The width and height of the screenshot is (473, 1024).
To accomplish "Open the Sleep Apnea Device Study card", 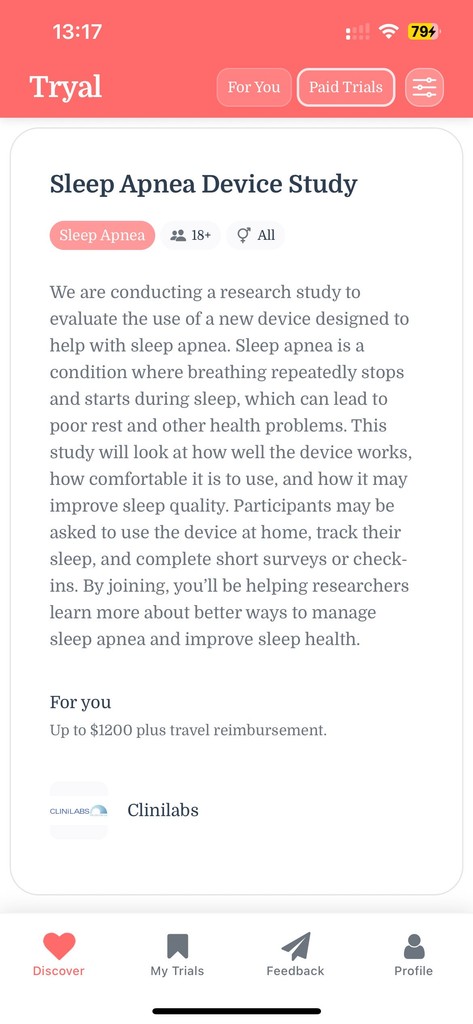I will click(x=236, y=511).
